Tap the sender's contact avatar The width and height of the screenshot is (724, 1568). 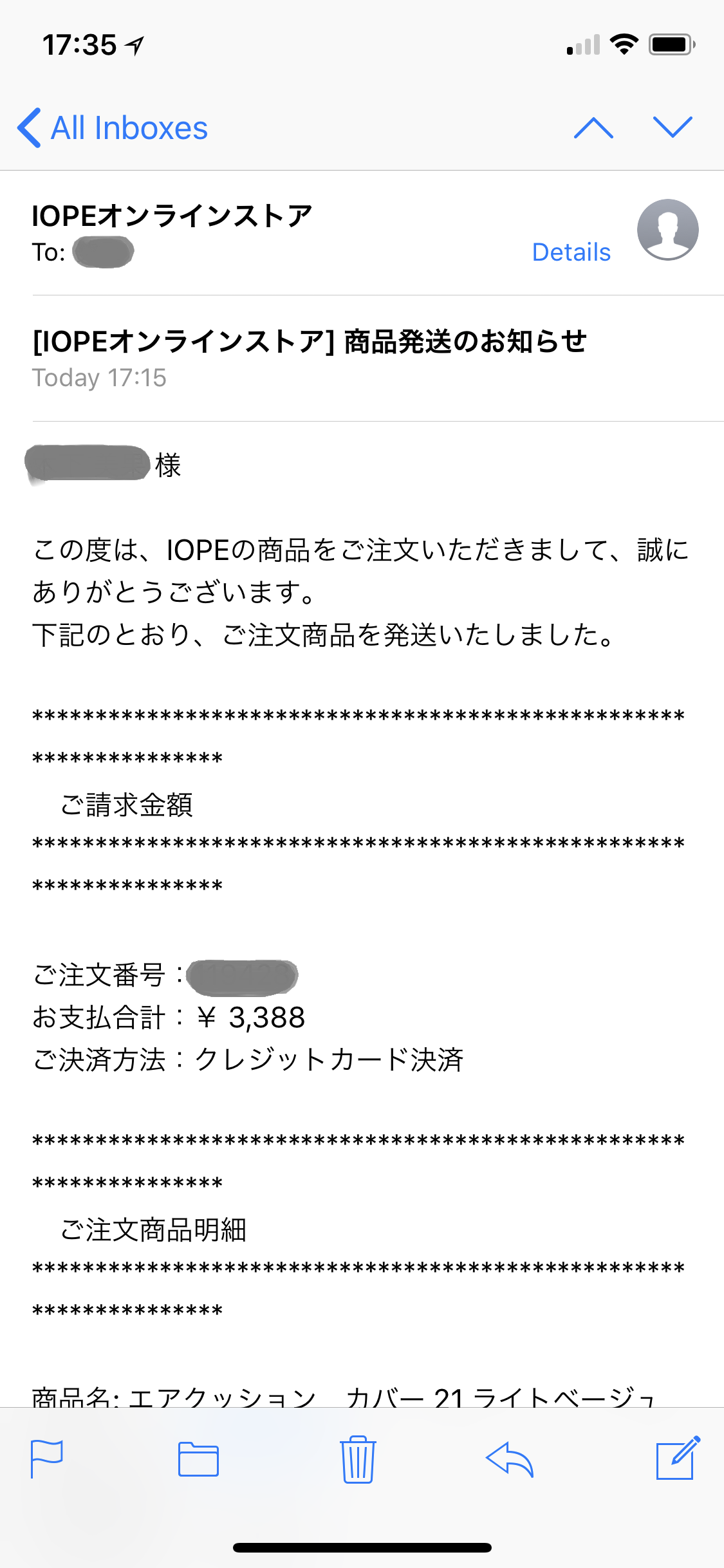coord(668,230)
